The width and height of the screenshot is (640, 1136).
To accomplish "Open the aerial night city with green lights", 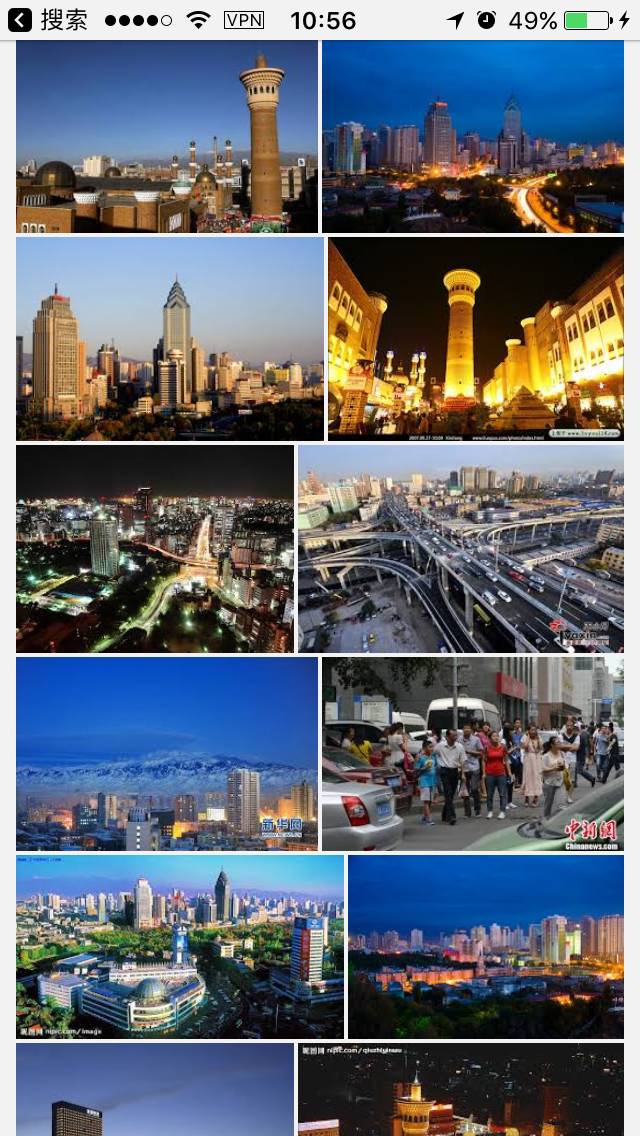I will pos(155,548).
